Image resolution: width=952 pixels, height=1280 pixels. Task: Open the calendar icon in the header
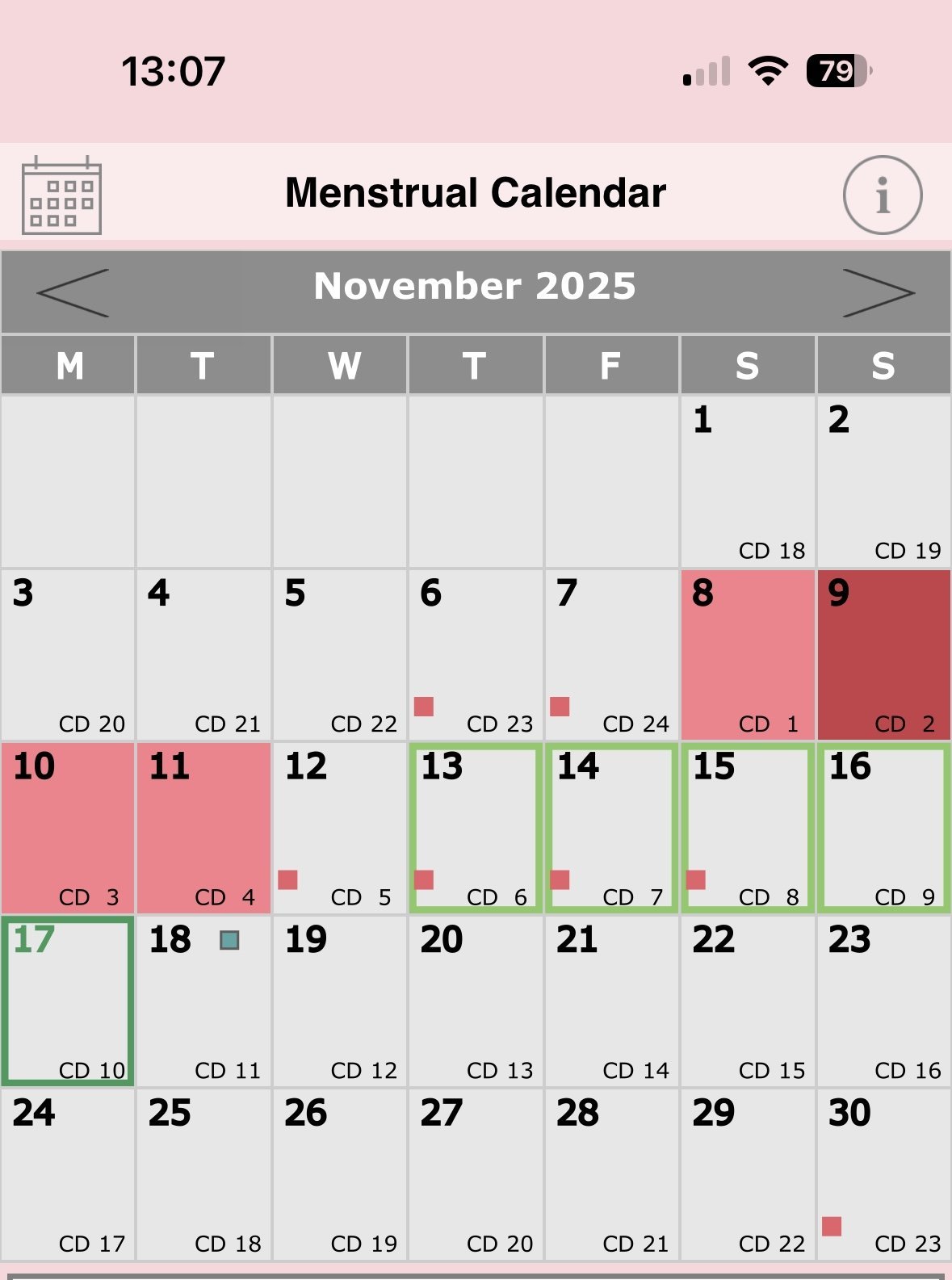tap(61, 195)
